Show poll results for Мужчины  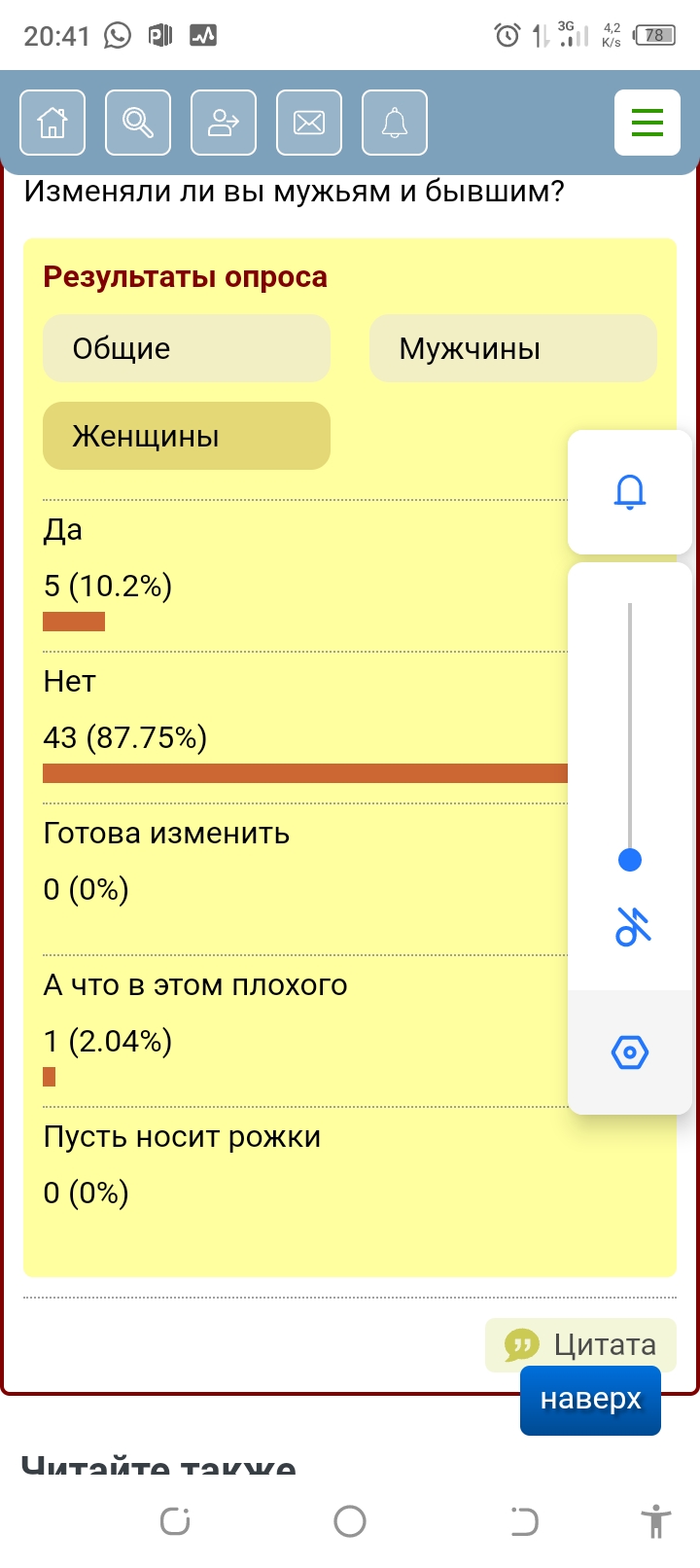tap(512, 348)
